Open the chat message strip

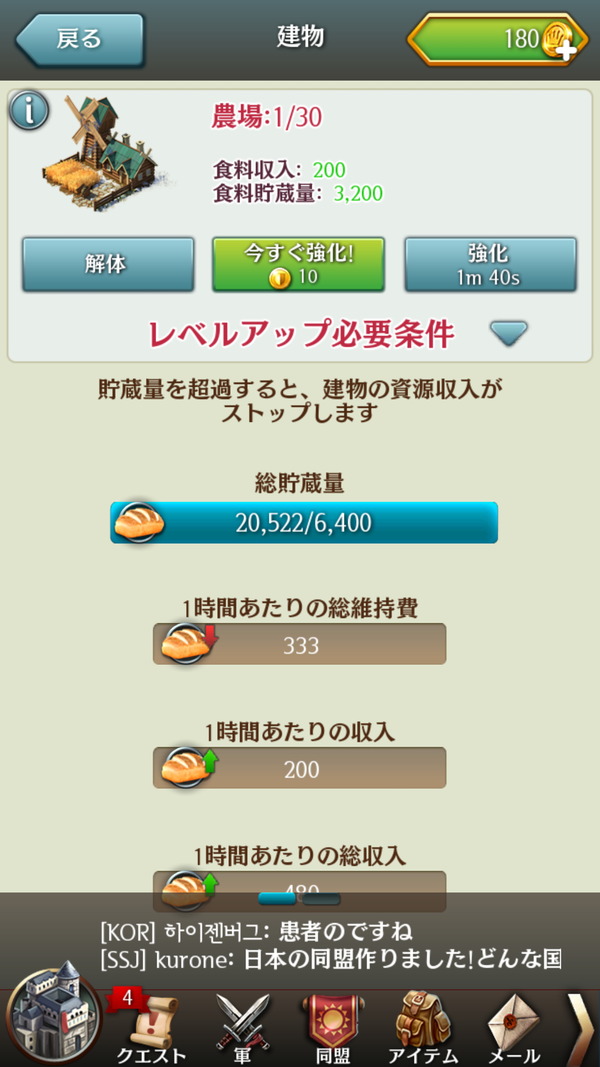(330, 945)
